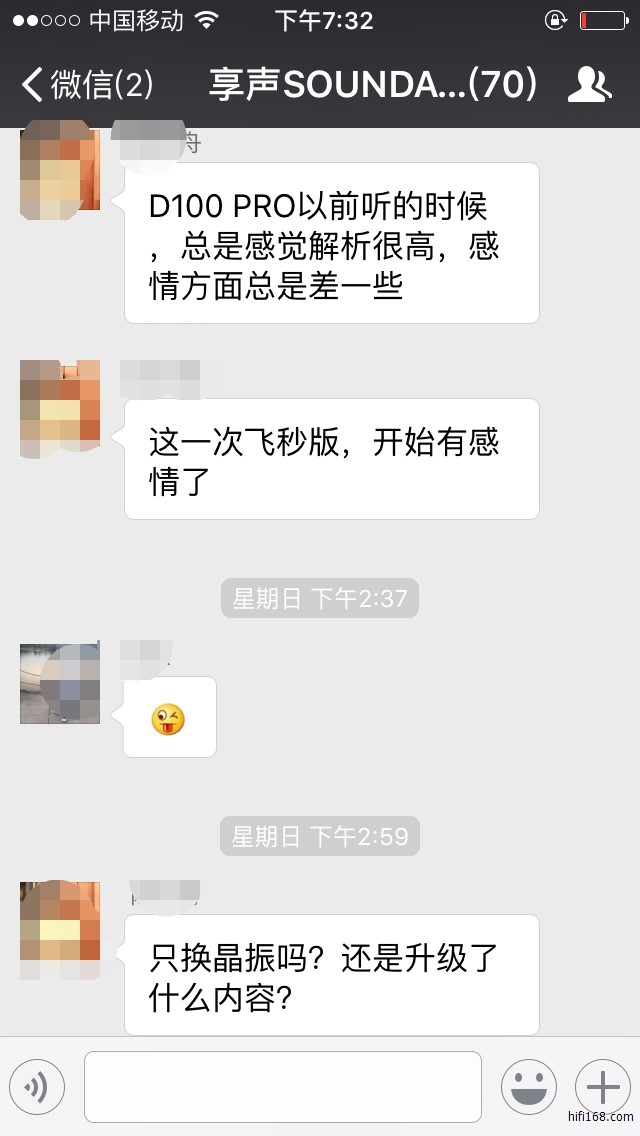Open the group members info icon
Viewport: 640px width, 1136px height.
coord(589,85)
